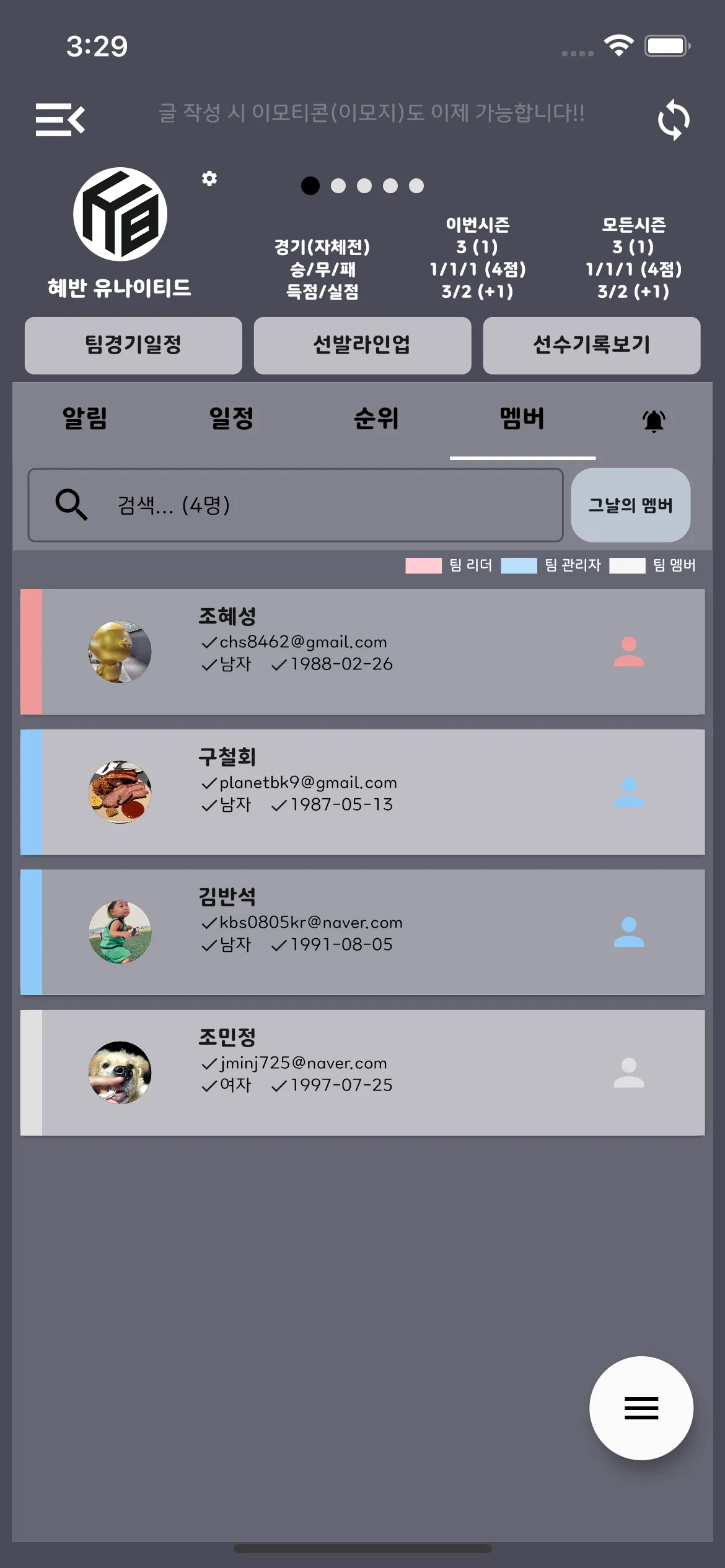The height and width of the screenshot is (1568, 725).
Task: Tap the member search field
Action: [x=296, y=505]
